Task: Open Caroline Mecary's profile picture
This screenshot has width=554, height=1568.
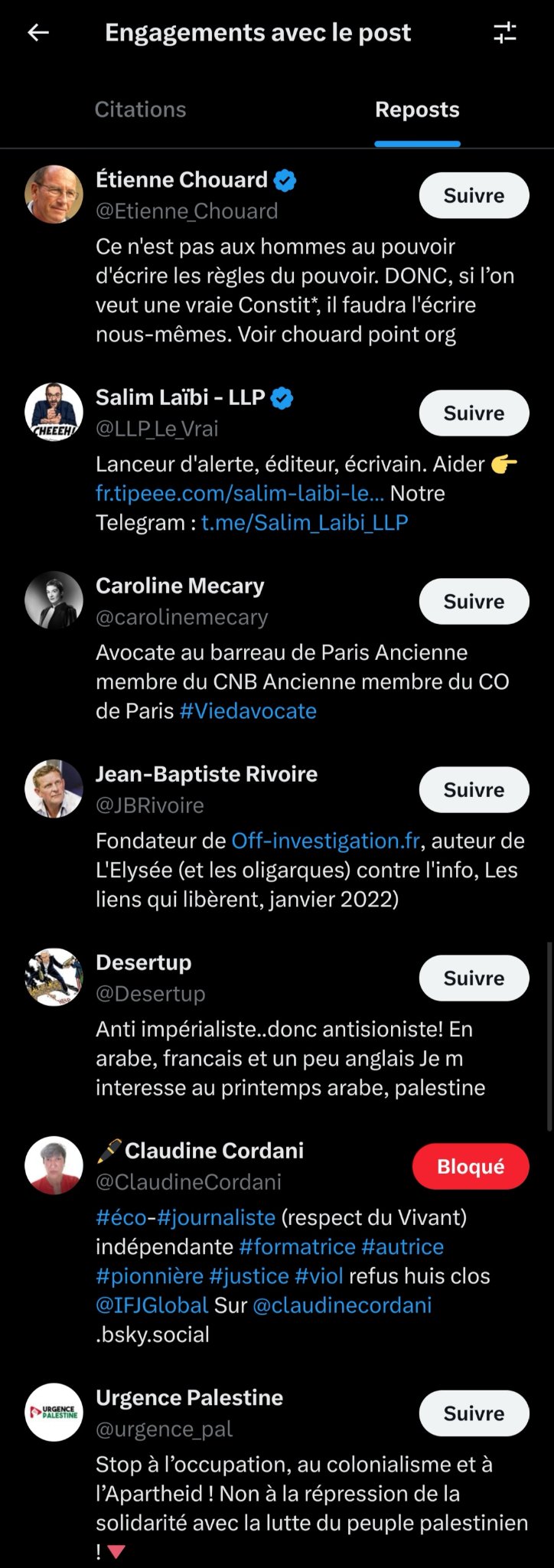Action: tap(54, 599)
